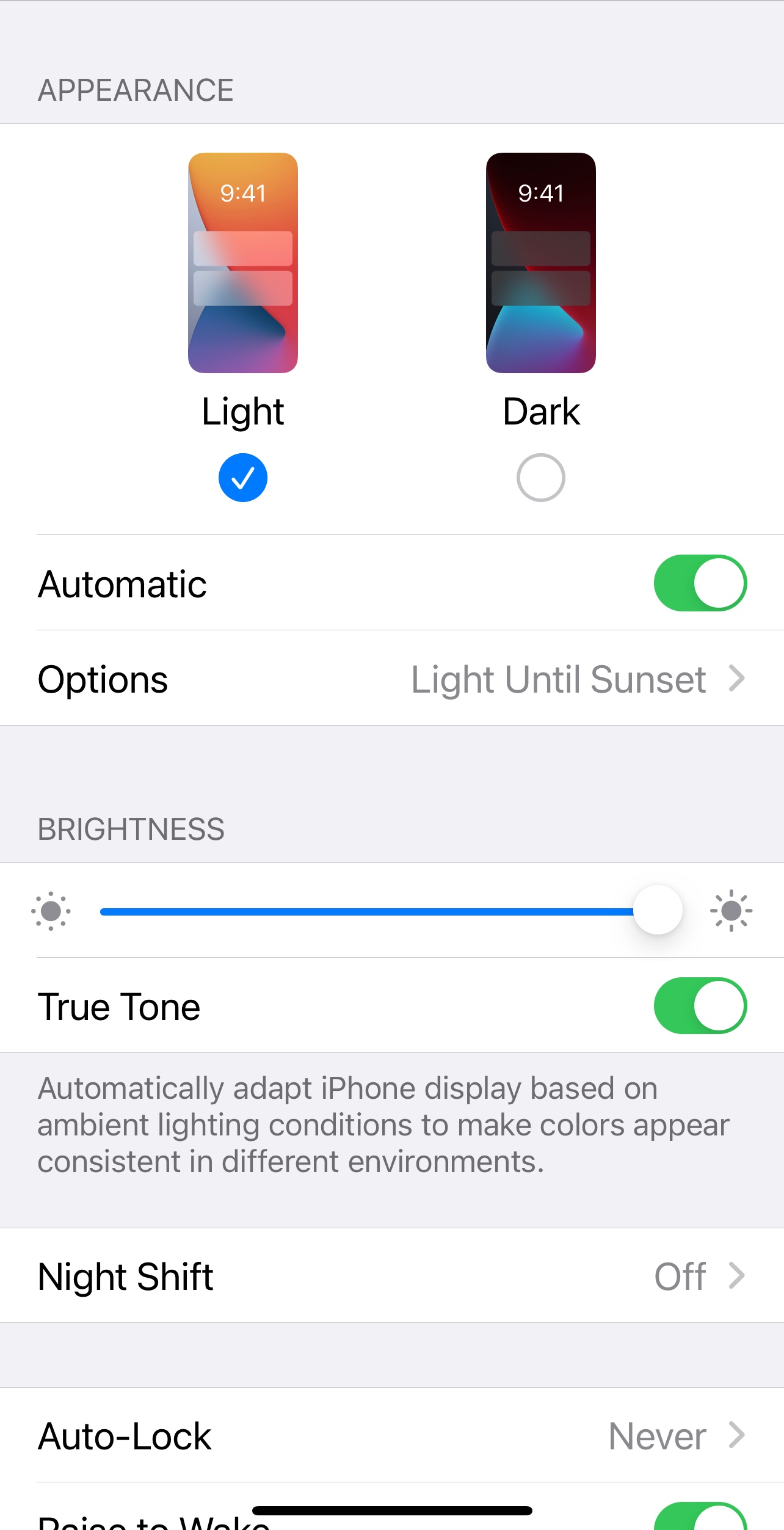This screenshot has height=1530, width=784.
Task: Select the Dark appearance radio button
Action: tap(541, 478)
